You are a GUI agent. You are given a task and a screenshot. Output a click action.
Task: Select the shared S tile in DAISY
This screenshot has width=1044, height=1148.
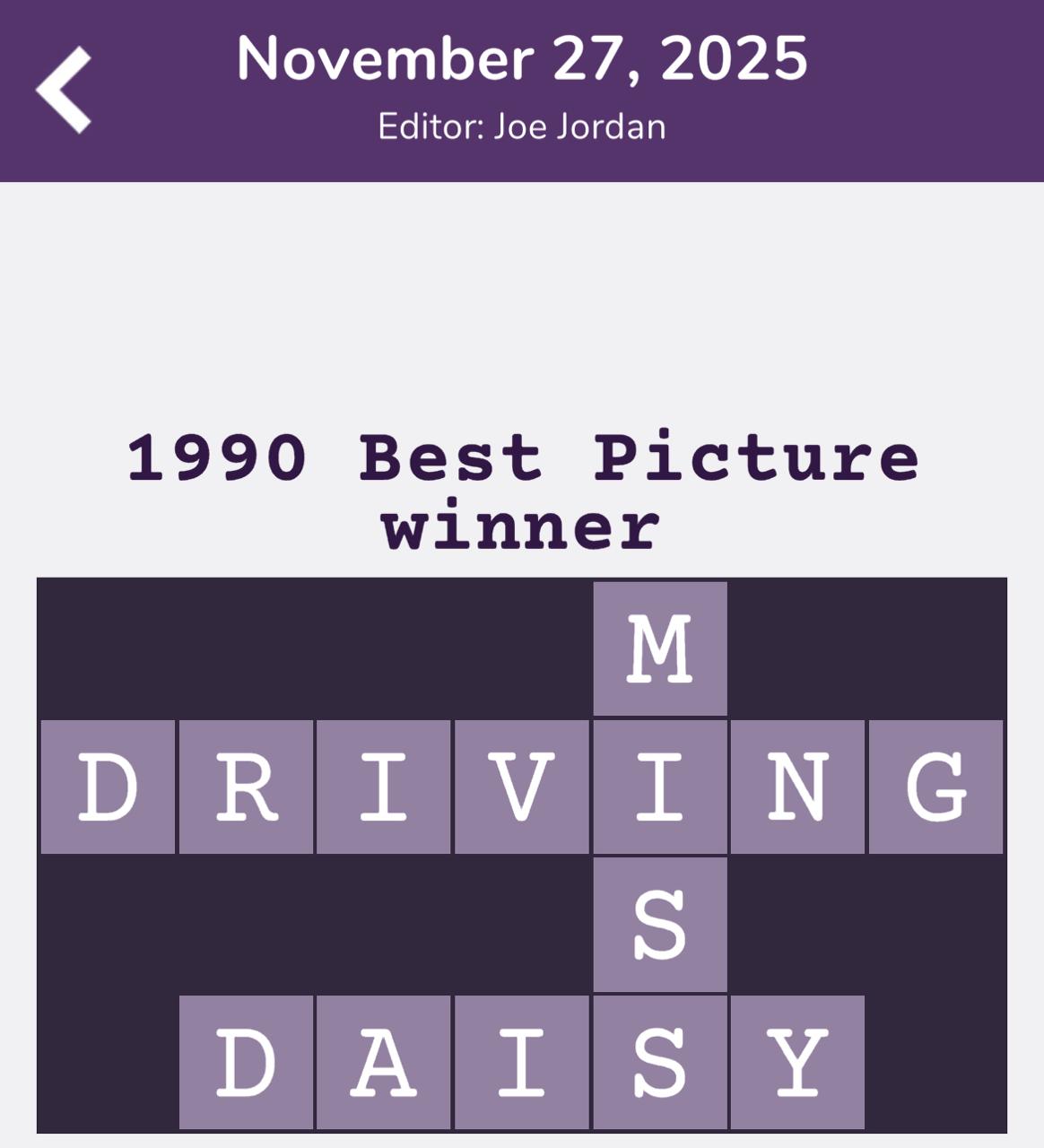[x=660, y=1063]
